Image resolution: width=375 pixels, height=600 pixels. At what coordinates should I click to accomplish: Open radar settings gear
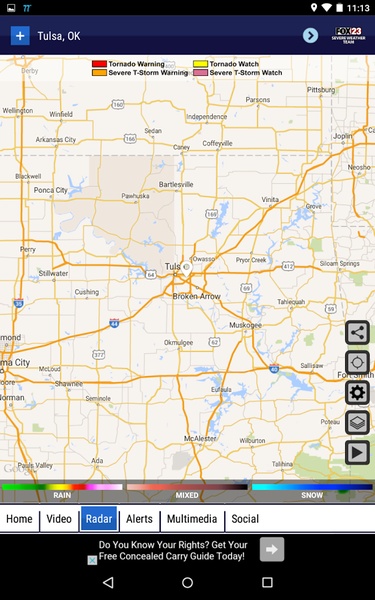(x=357, y=393)
